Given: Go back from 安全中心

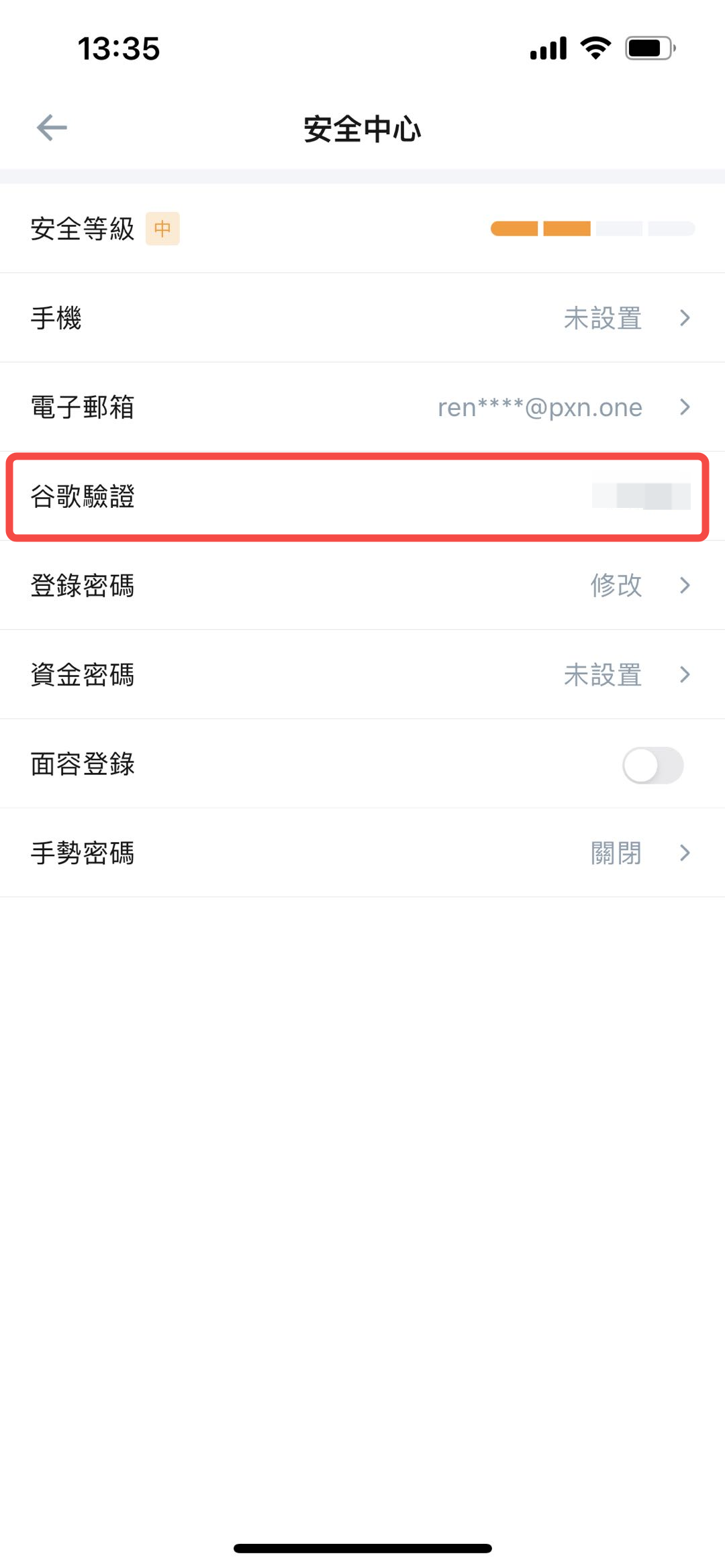Looking at the screenshot, I should 52,127.
